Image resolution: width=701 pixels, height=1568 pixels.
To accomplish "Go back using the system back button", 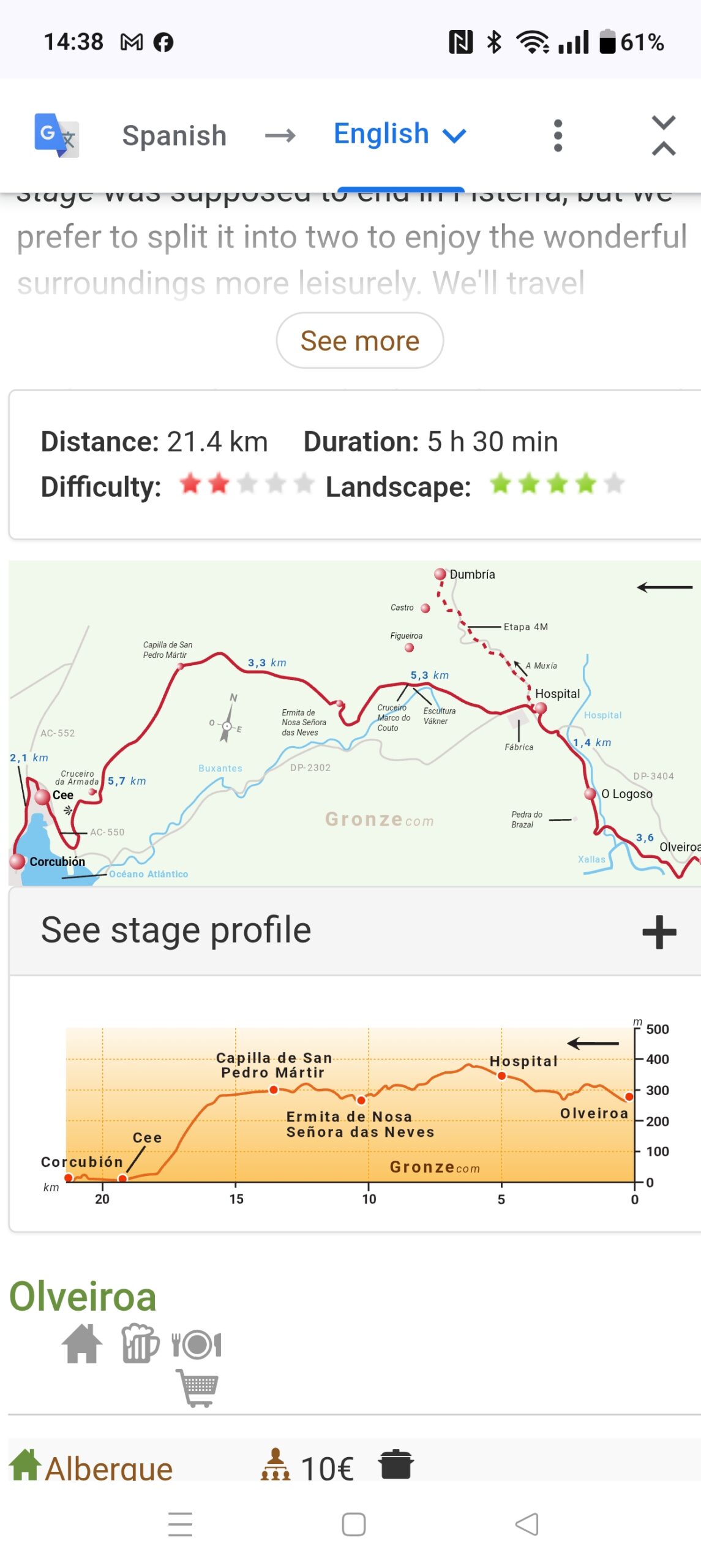I will (x=527, y=1524).
